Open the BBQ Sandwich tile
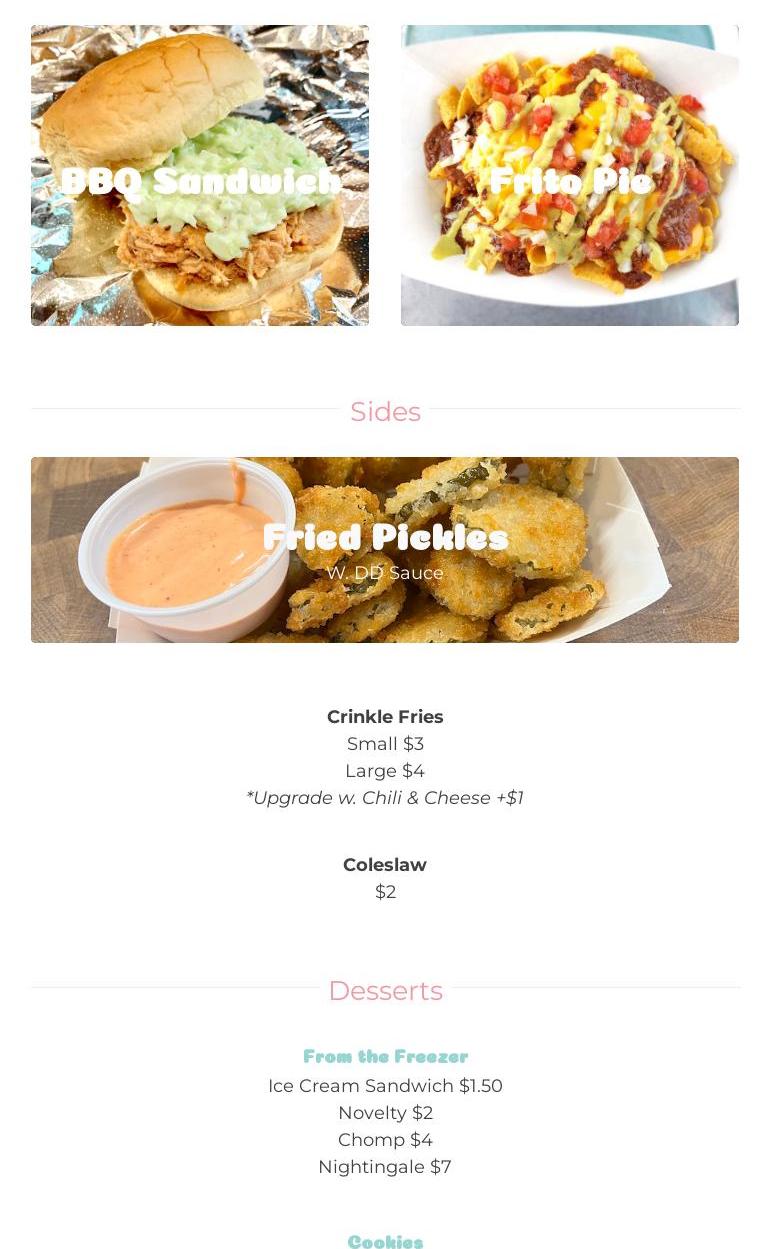Image resolution: width=770 pixels, height=1249 pixels. (x=200, y=176)
